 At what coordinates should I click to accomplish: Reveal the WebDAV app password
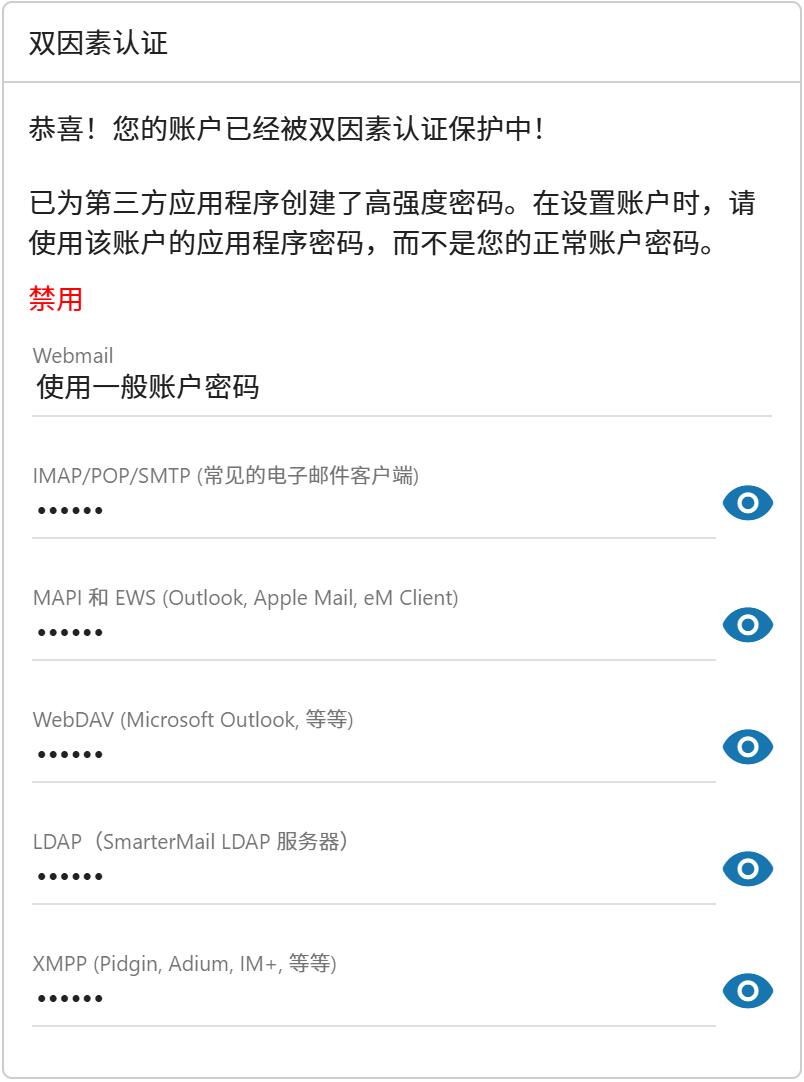tap(747, 747)
